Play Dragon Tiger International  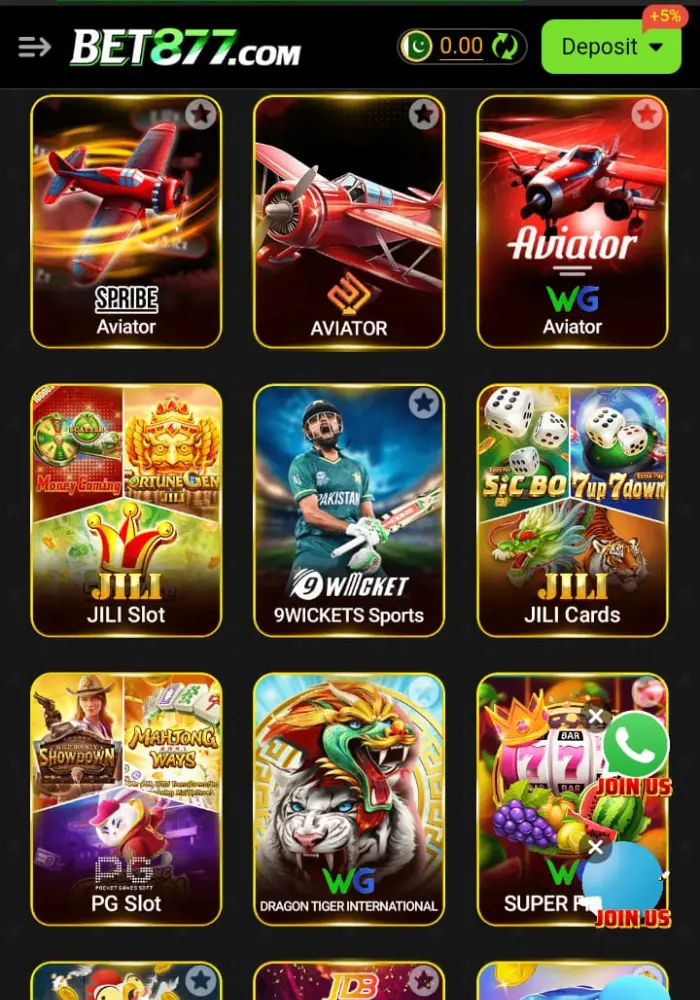point(348,800)
